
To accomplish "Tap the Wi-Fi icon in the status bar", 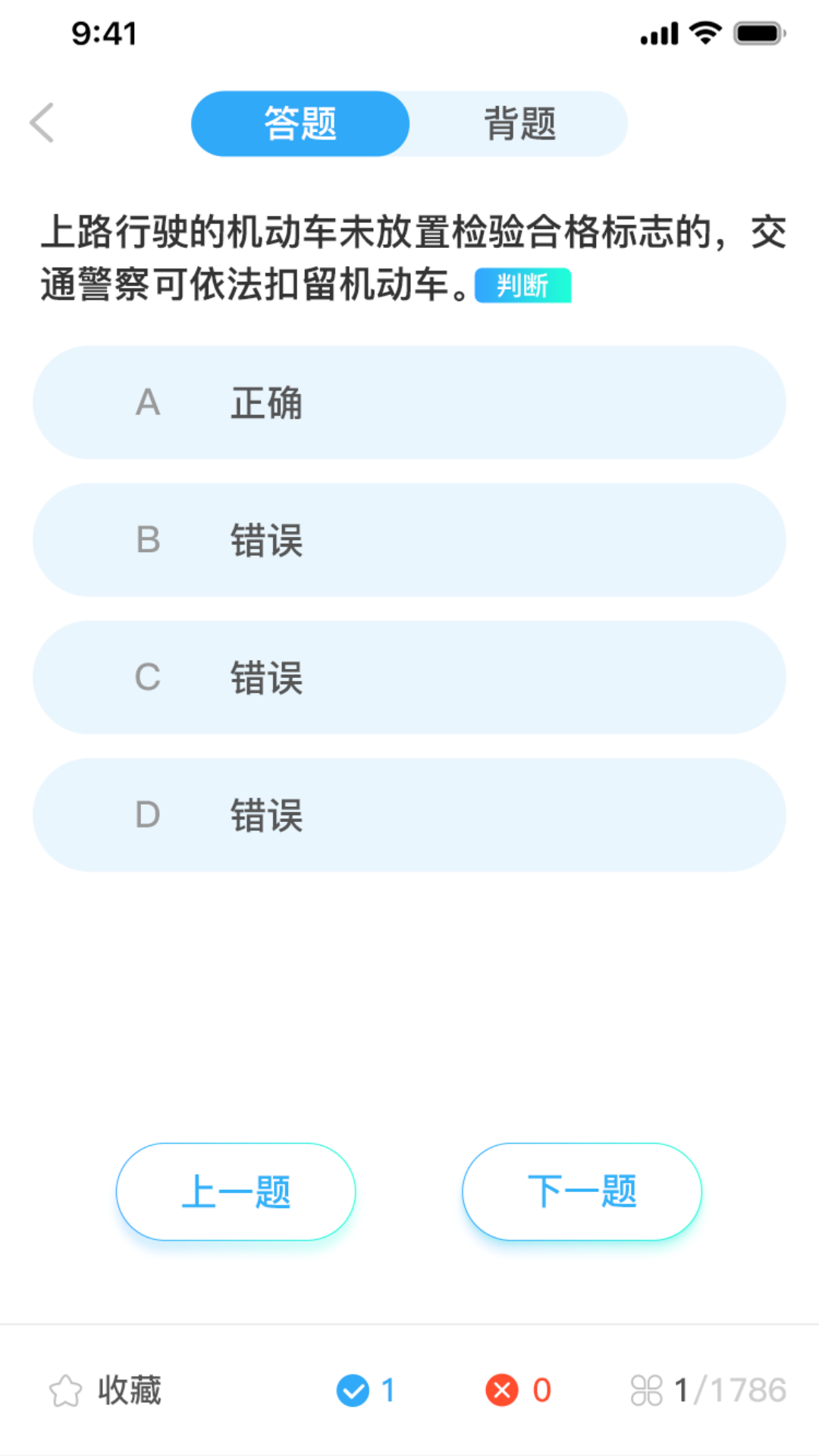I will 705,33.
